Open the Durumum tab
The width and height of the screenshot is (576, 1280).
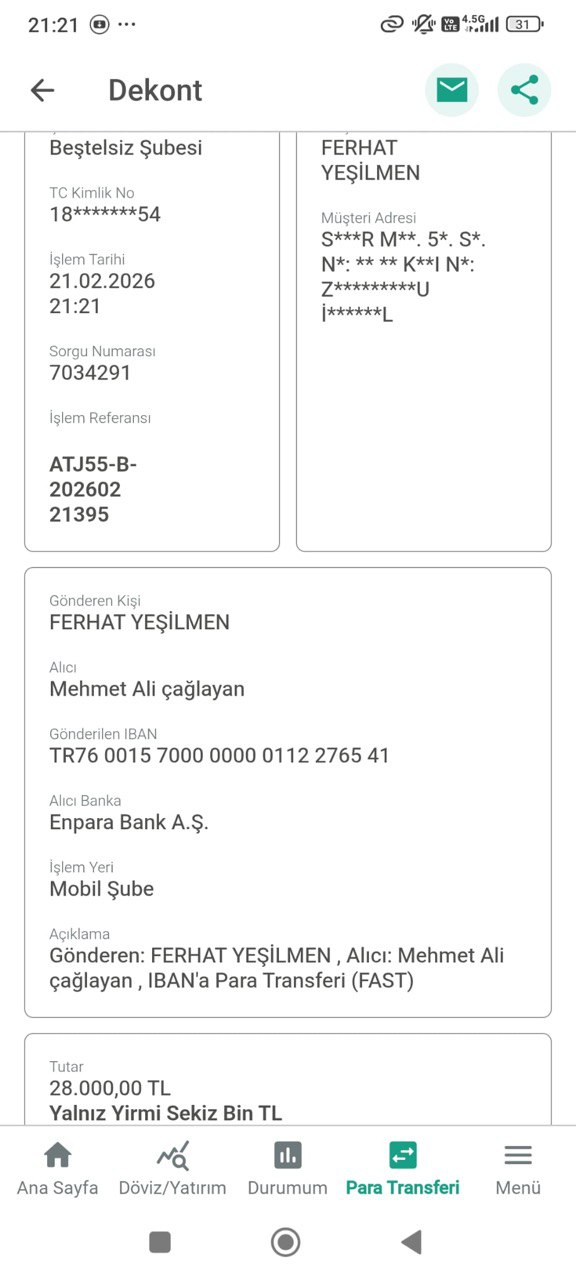coord(288,1169)
